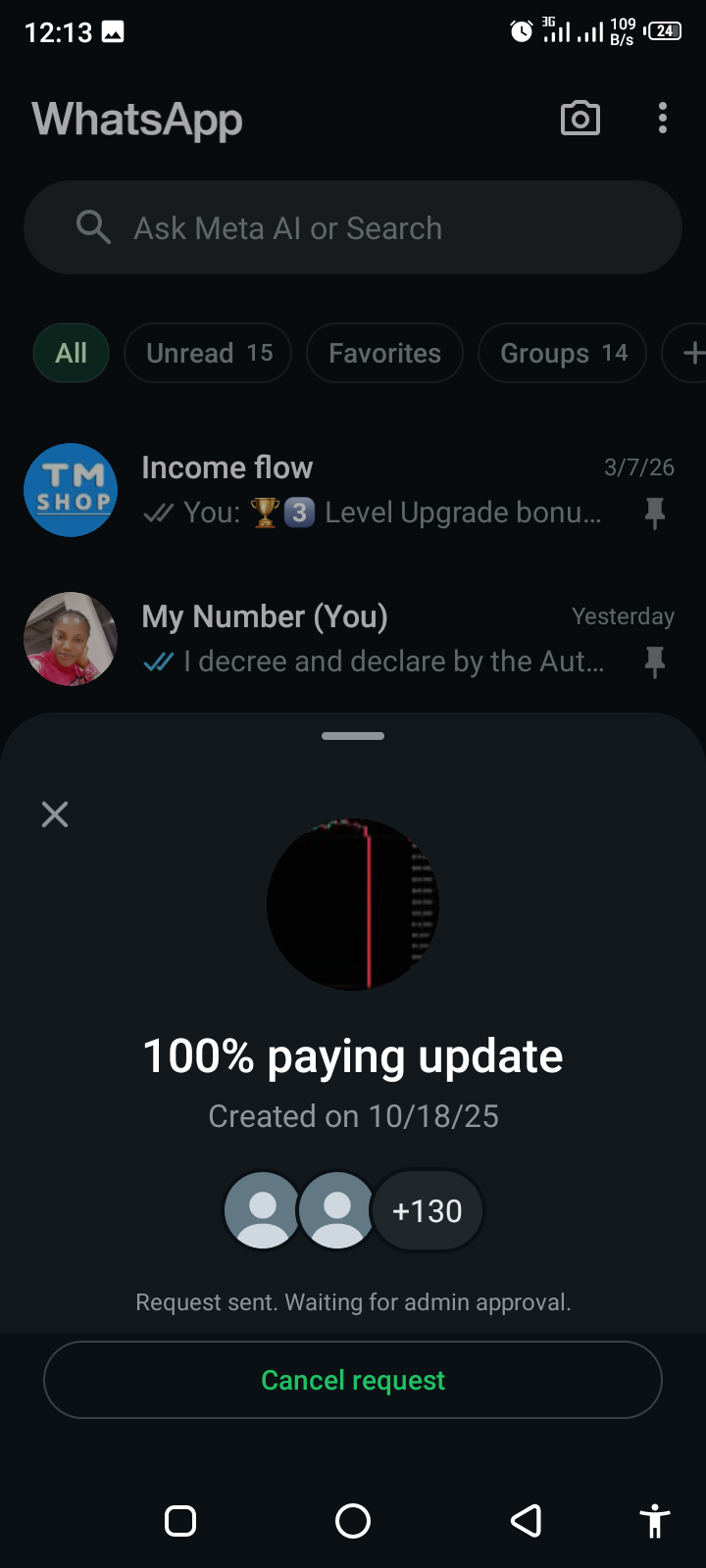706x1568 pixels.
Task: Go back using the system back button
Action: click(x=527, y=1521)
